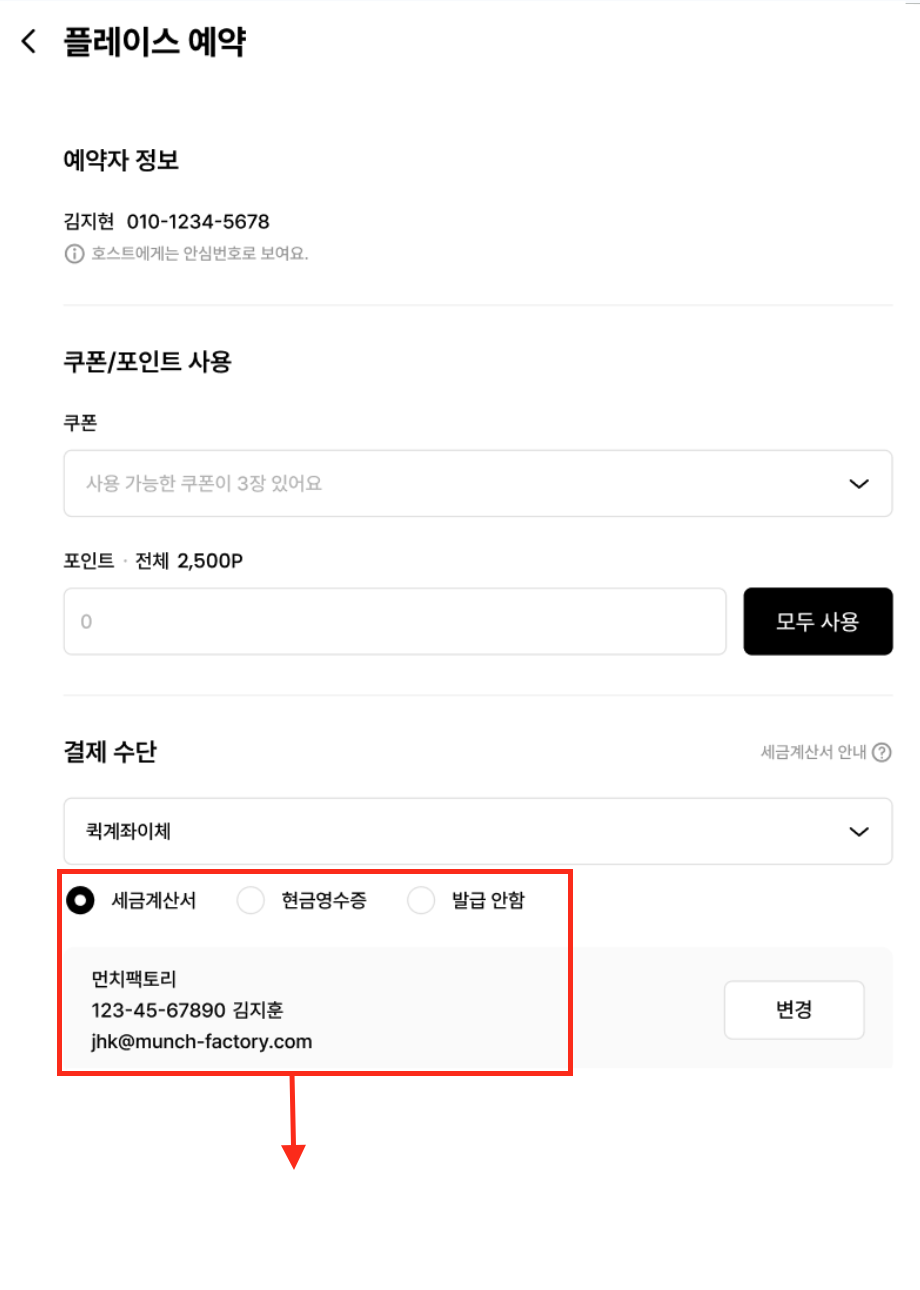Go back from the 플레이스 예약 page

coord(29,42)
